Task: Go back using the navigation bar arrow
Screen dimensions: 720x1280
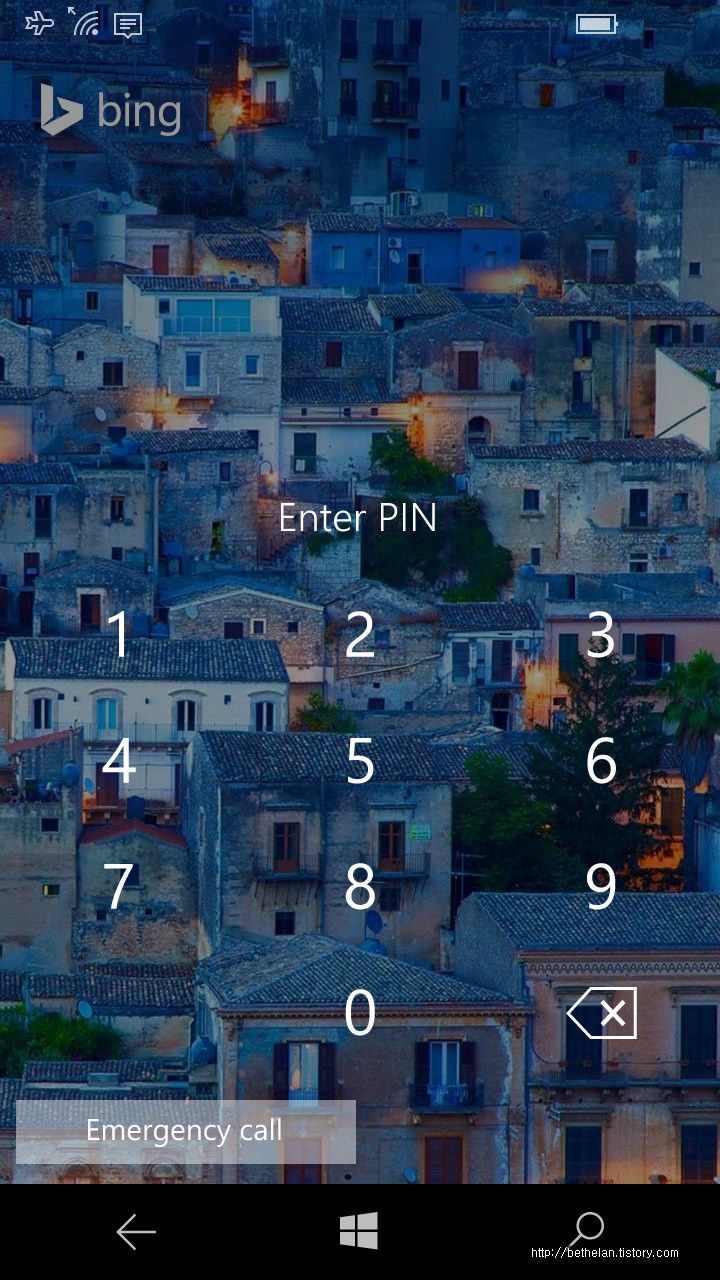Action: point(136,1231)
